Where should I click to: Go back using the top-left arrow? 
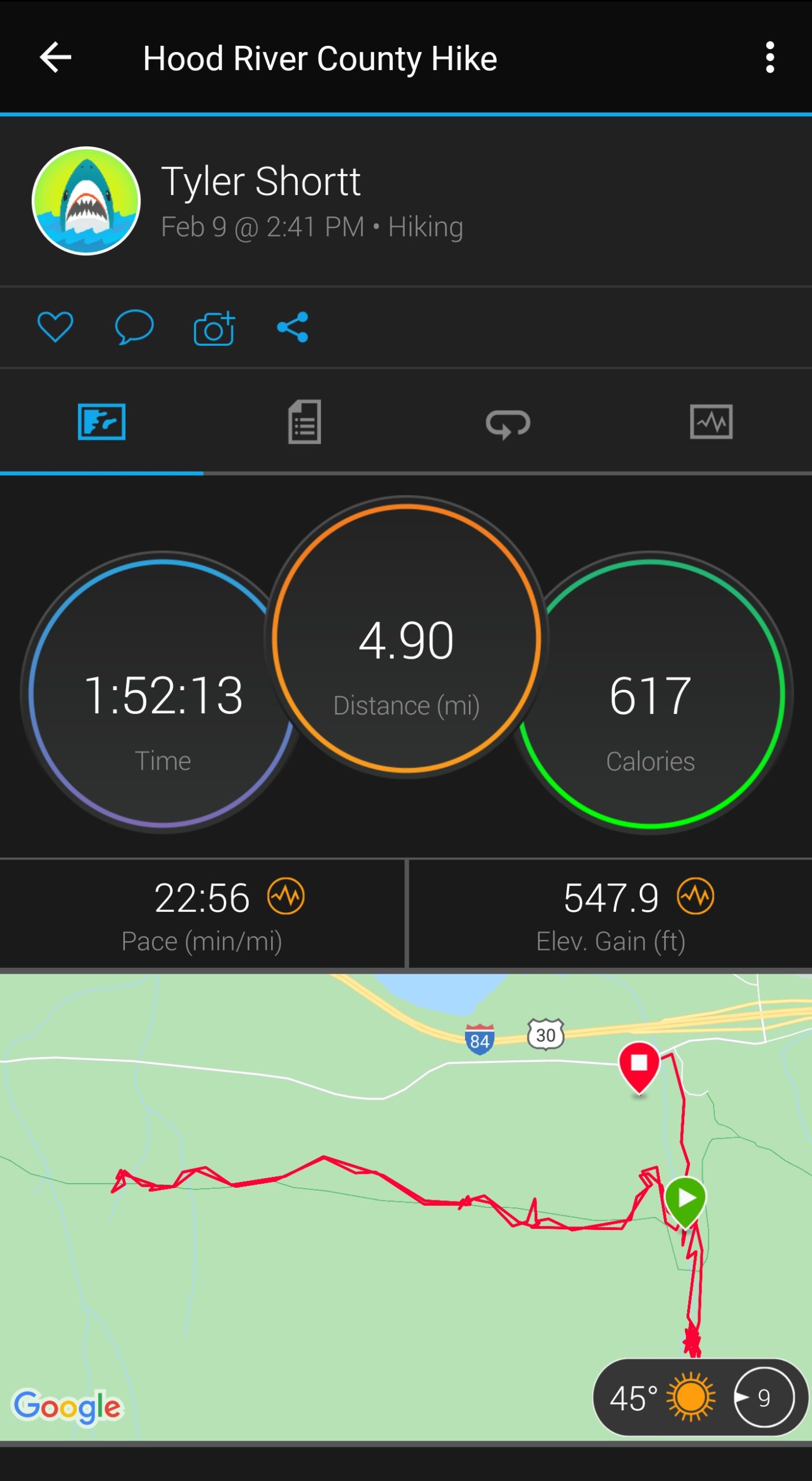point(56,57)
